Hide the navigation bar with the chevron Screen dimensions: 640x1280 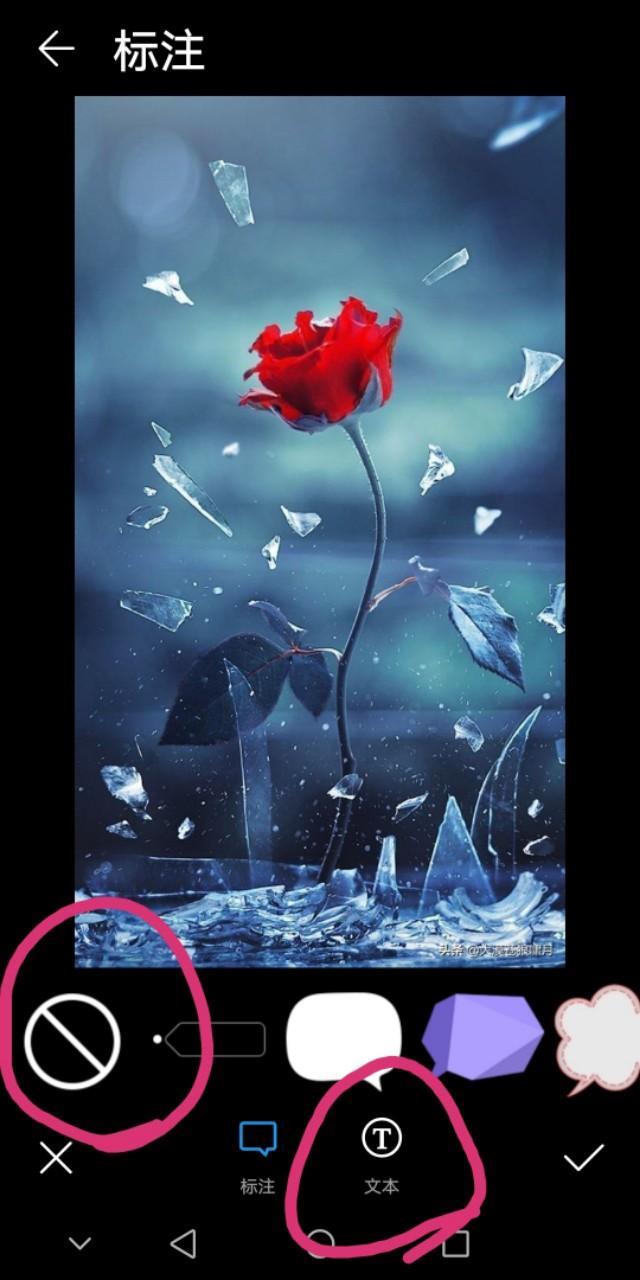point(80,1243)
